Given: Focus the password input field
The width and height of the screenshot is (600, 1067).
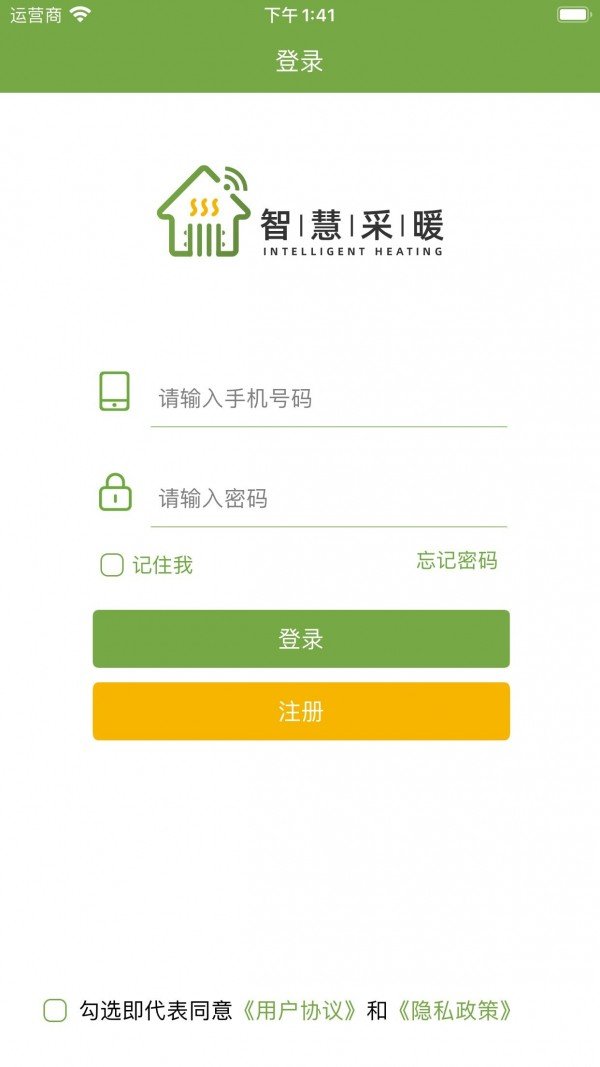Looking at the screenshot, I should click(x=330, y=498).
